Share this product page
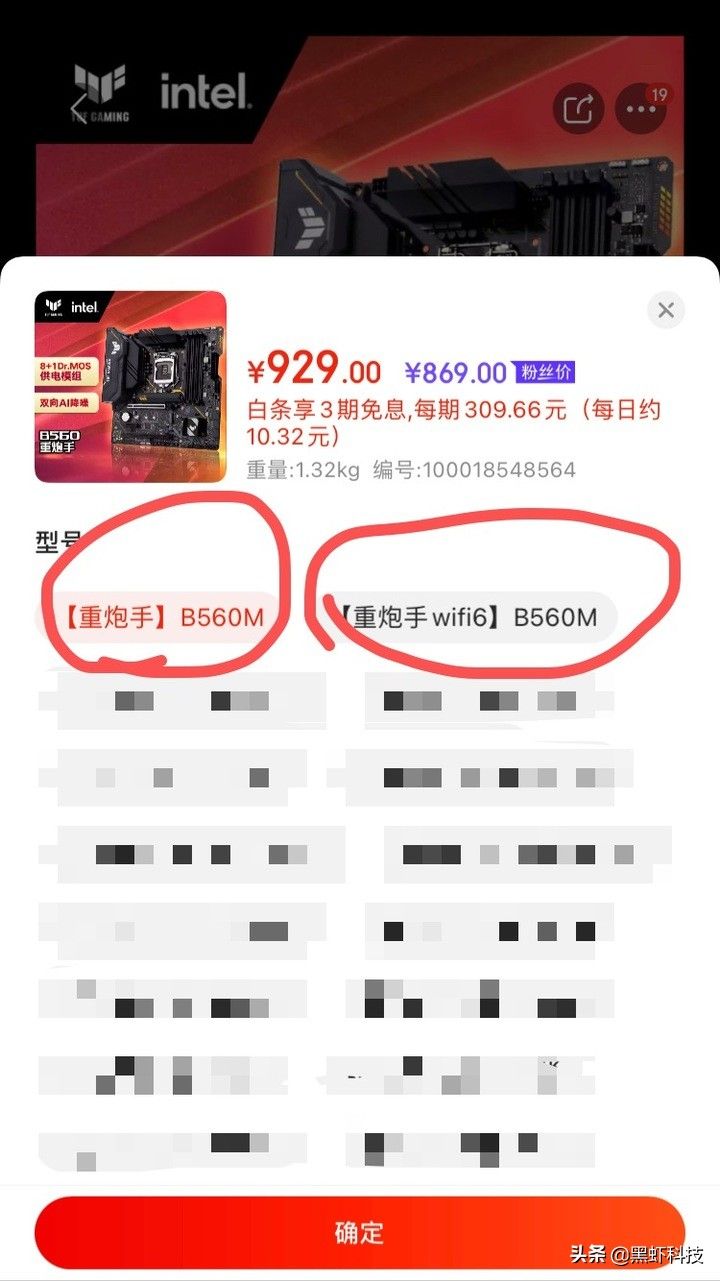The height and width of the screenshot is (1281, 720). (579, 109)
